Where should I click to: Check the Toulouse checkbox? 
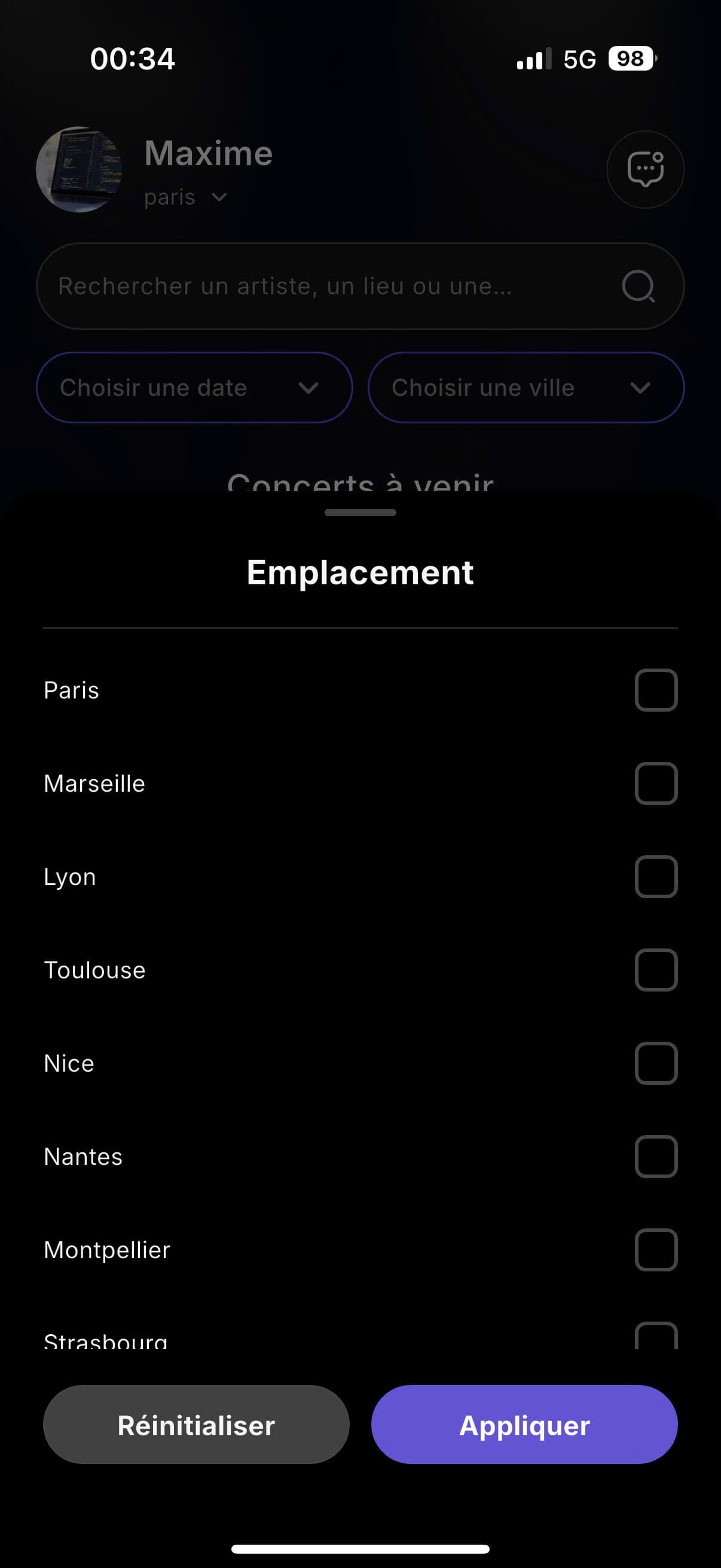click(x=655, y=969)
